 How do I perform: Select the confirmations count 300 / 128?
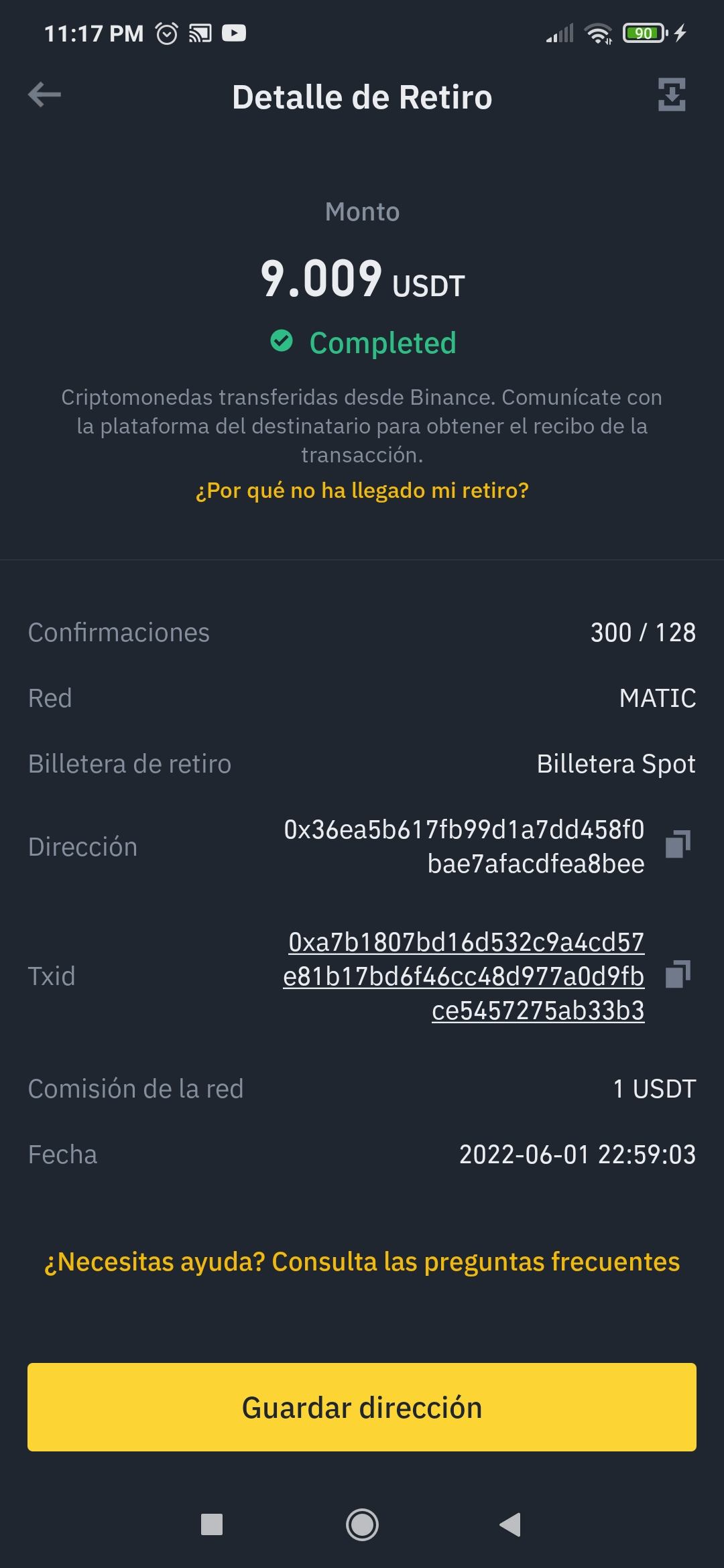642,632
